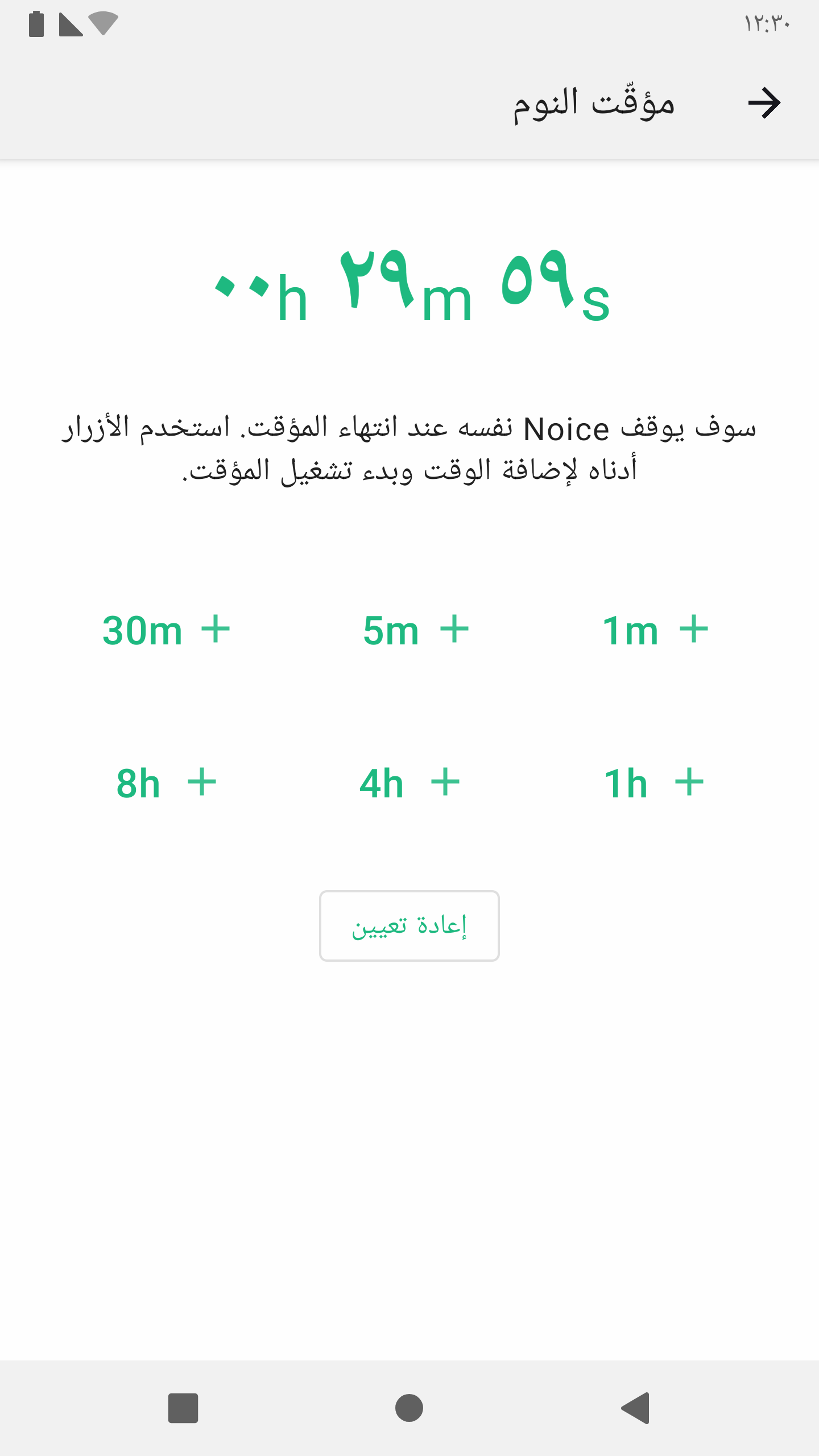Go back using the app bar arrow
The height and width of the screenshot is (1456, 819).
pos(764,104)
